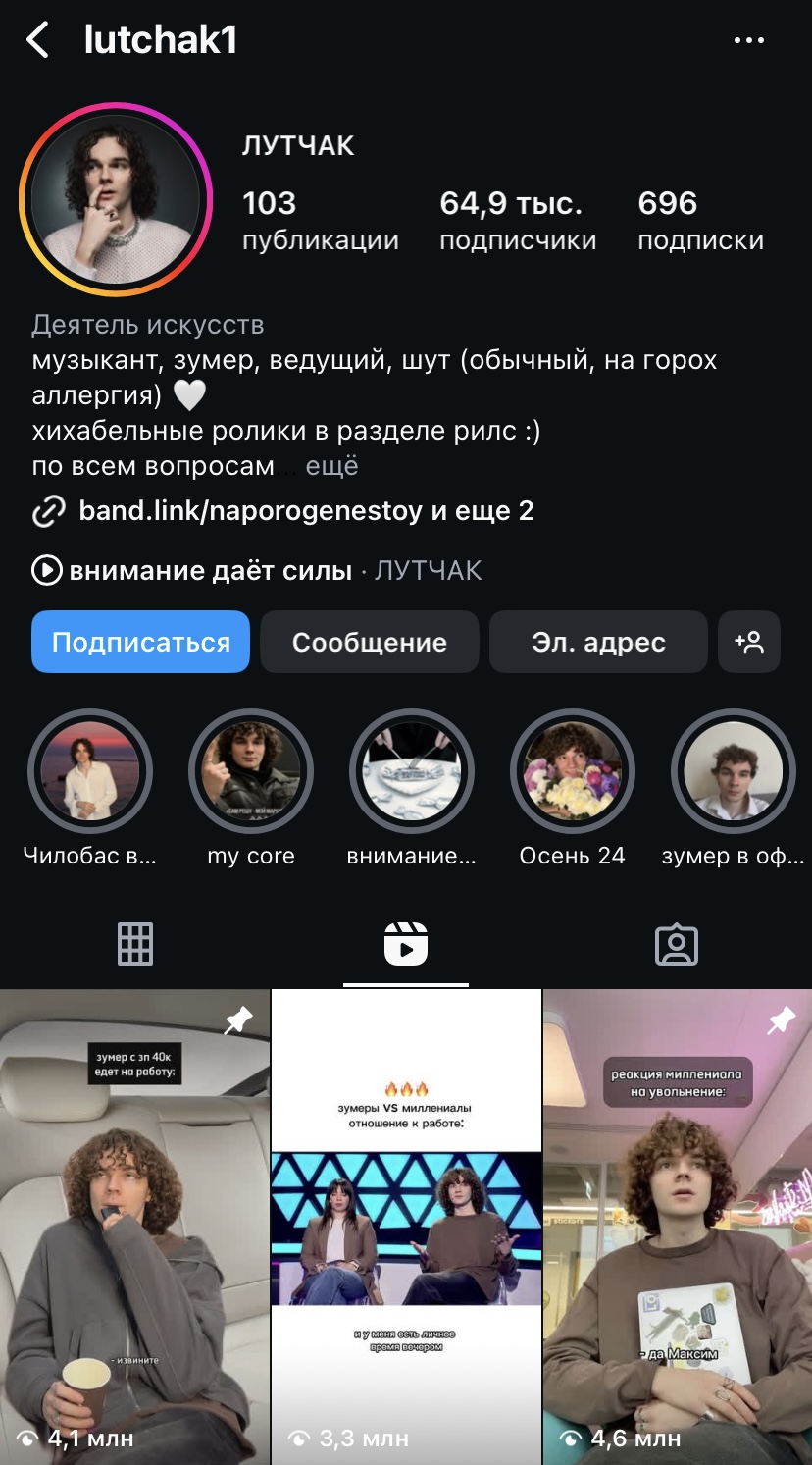The image size is (812, 1465).
Task: Open the Осень 24 highlight
Action: [573, 771]
